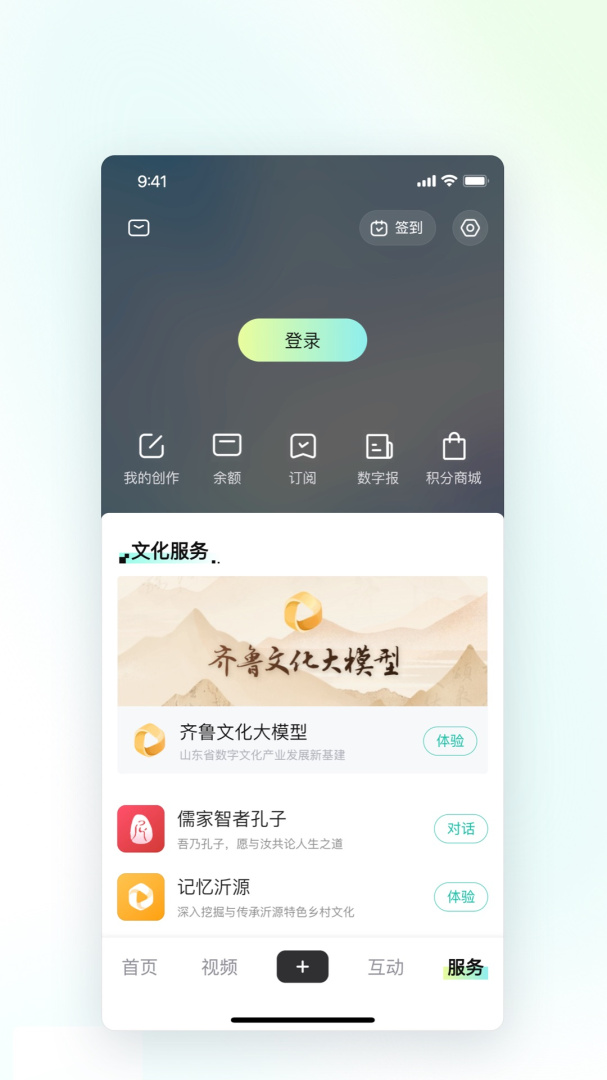
Task: Open the messages inbox icon
Action: tap(139, 228)
